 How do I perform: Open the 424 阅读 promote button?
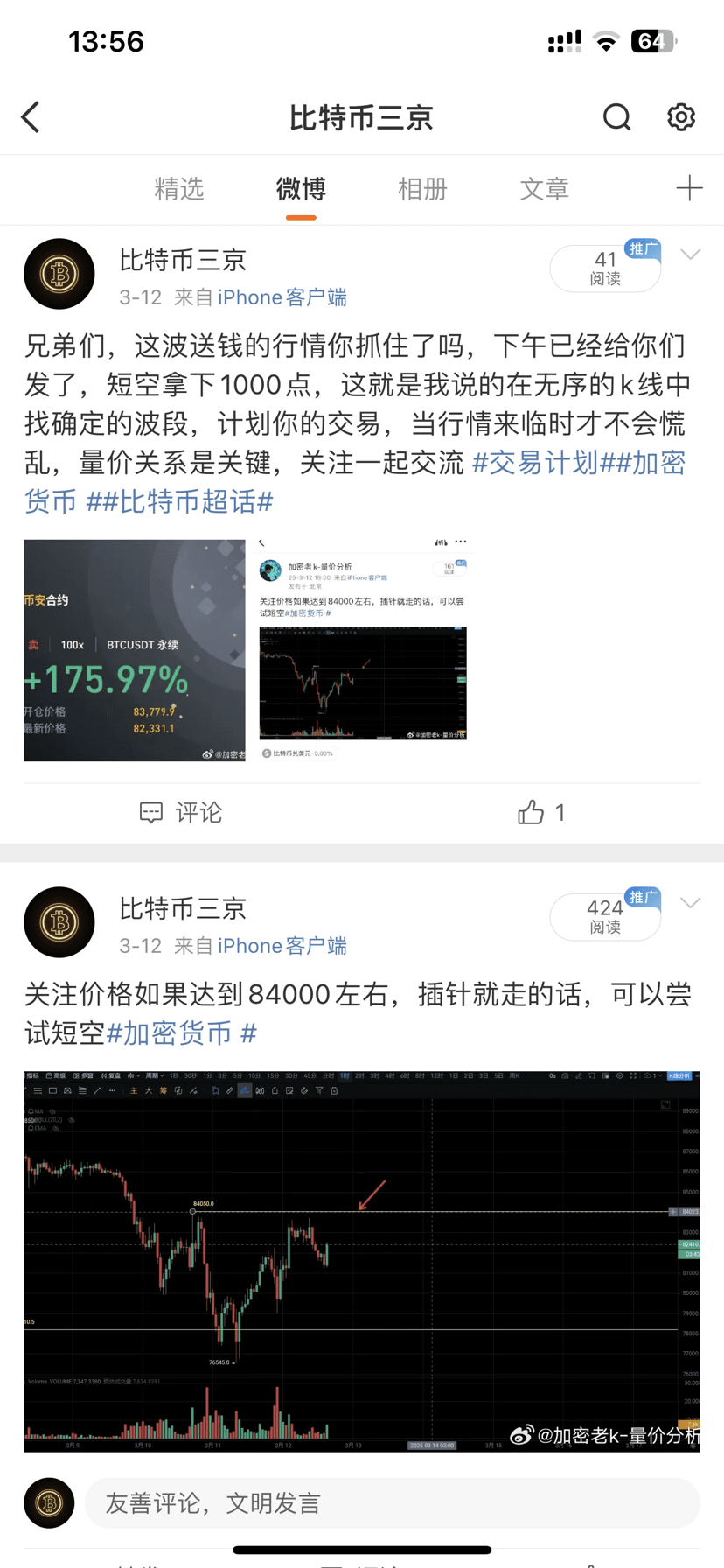click(605, 917)
